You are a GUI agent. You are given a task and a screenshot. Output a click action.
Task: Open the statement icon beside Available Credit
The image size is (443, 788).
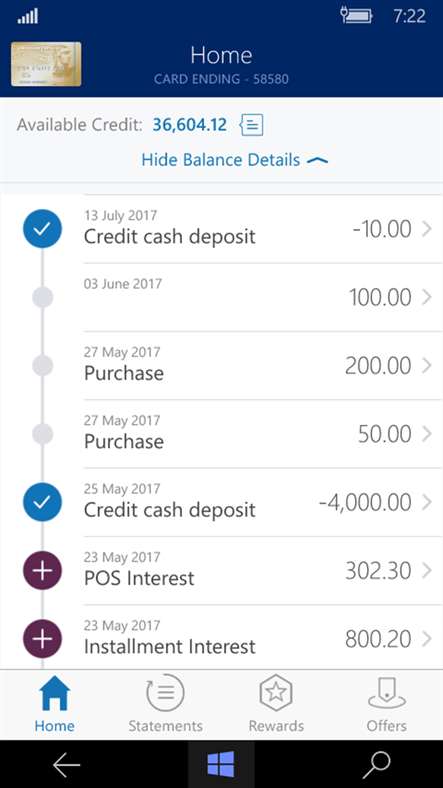(x=252, y=125)
